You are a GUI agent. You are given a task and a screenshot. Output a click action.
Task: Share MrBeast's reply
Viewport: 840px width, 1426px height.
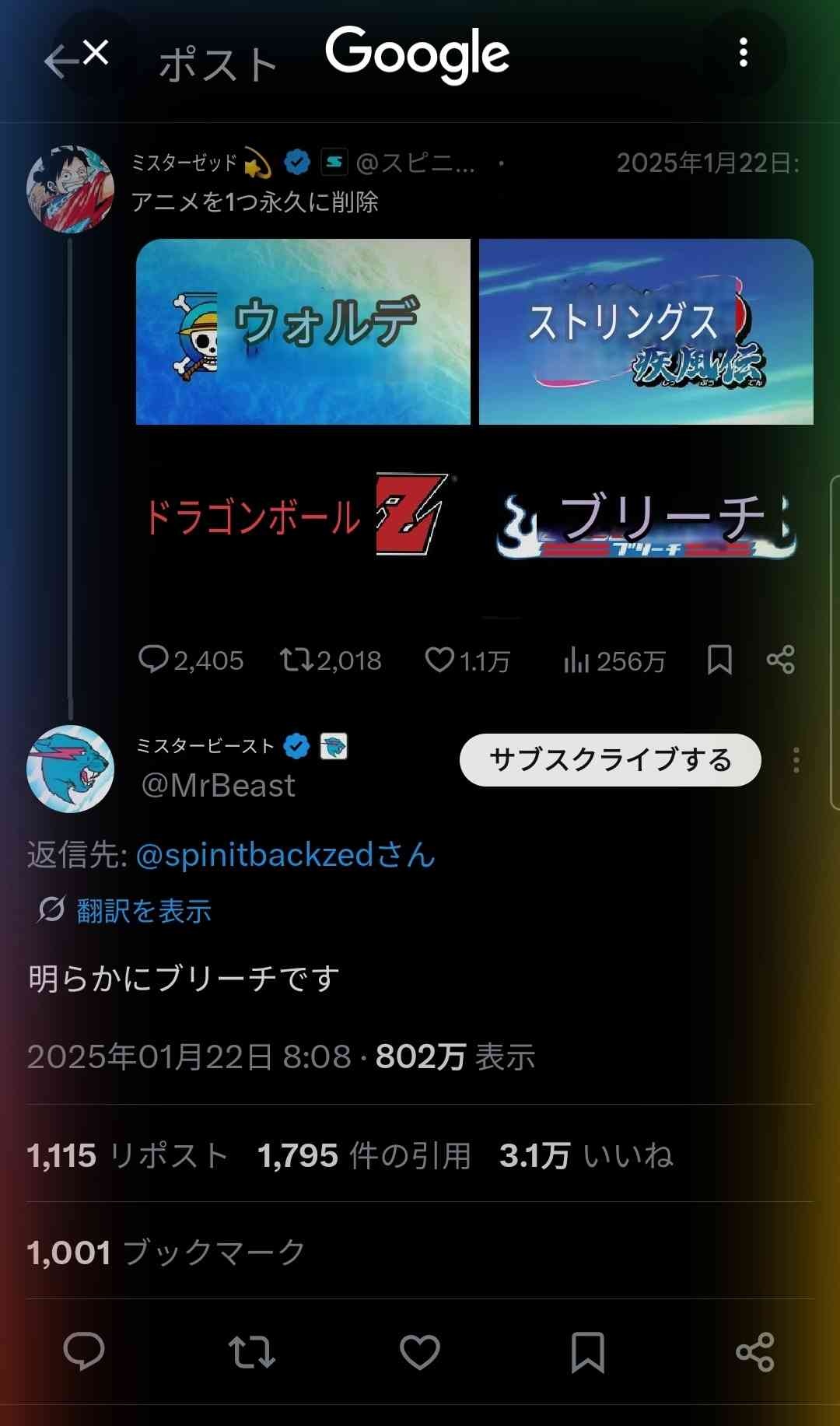[754, 1351]
